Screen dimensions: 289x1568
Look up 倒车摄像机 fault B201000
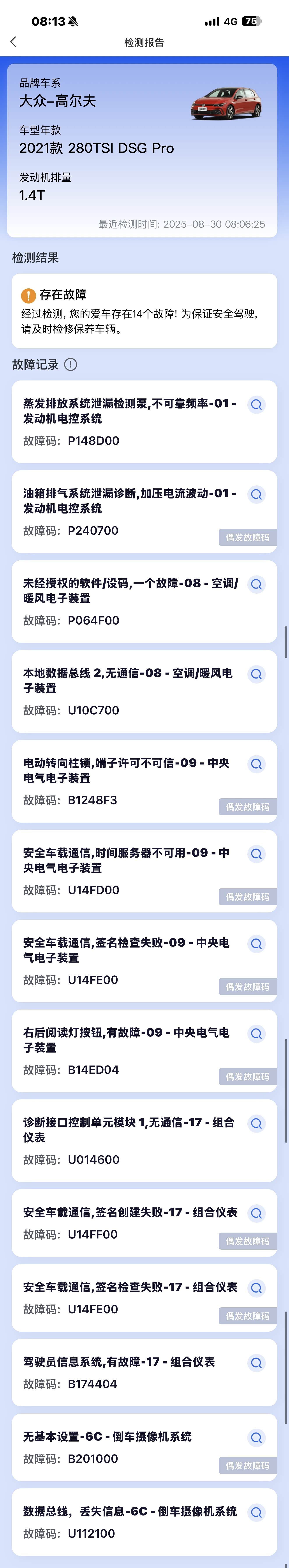257,1438
